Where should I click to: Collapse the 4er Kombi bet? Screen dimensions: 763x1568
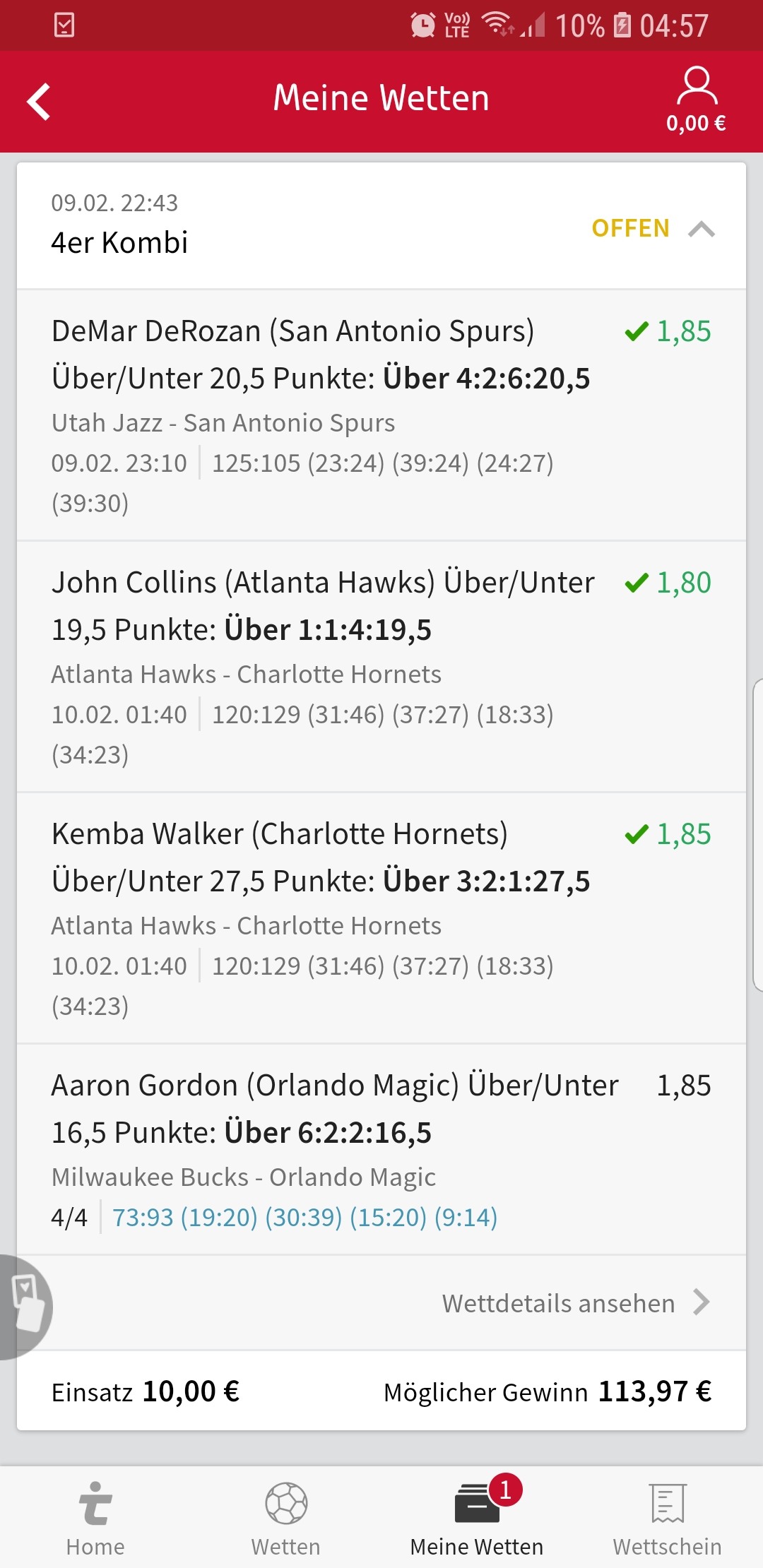tap(701, 229)
